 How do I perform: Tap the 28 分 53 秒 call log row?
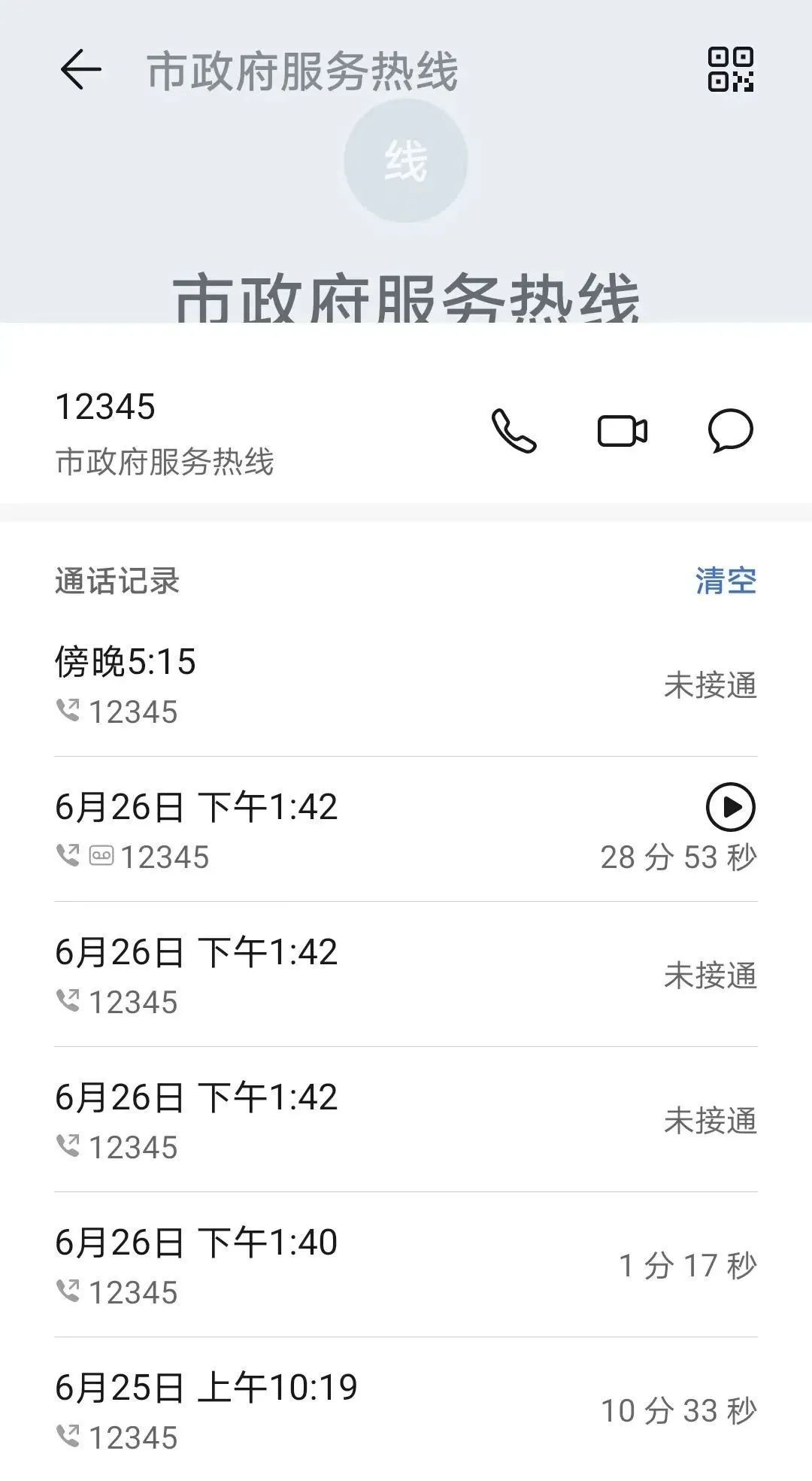click(x=338, y=830)
